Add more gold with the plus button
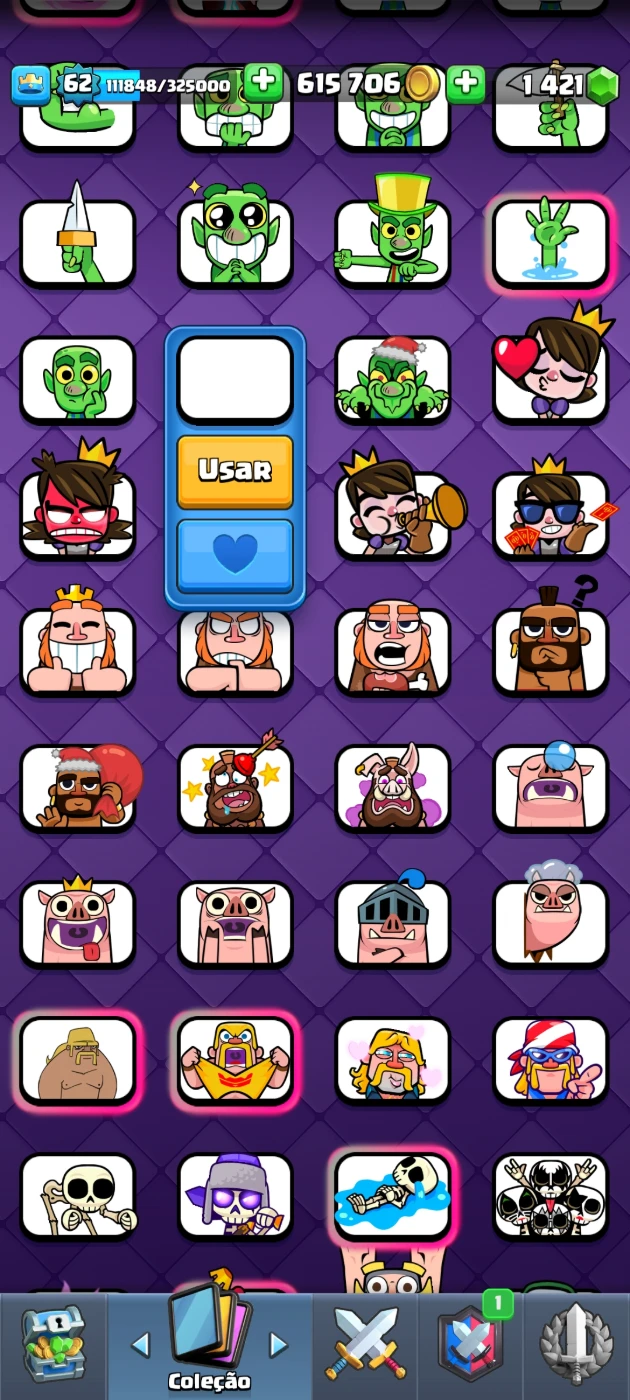This screenshot has width=630, height=1400. click(x=465, y=83)
